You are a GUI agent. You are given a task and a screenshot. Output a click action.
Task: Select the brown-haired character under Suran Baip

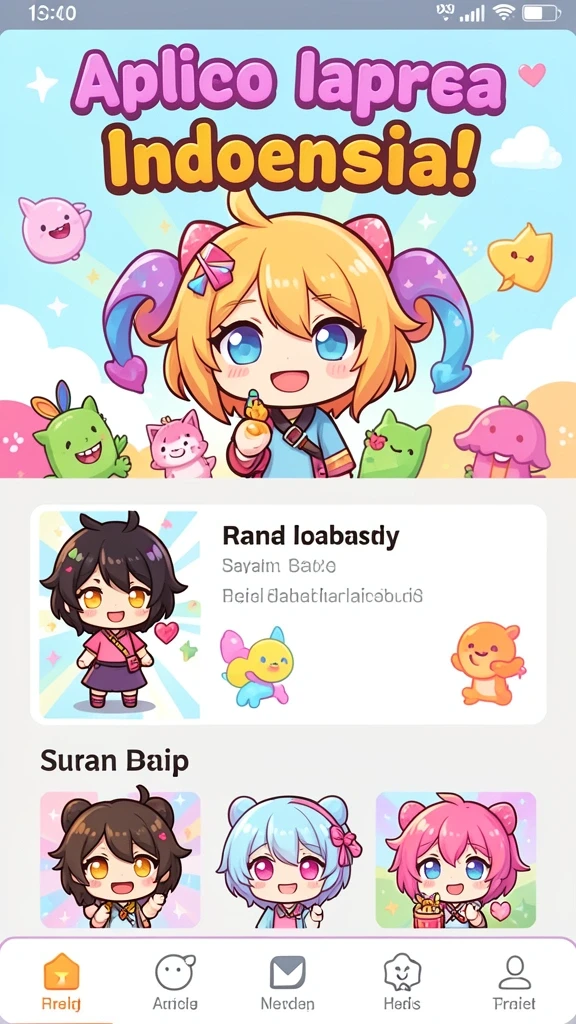tap(120, 859)
